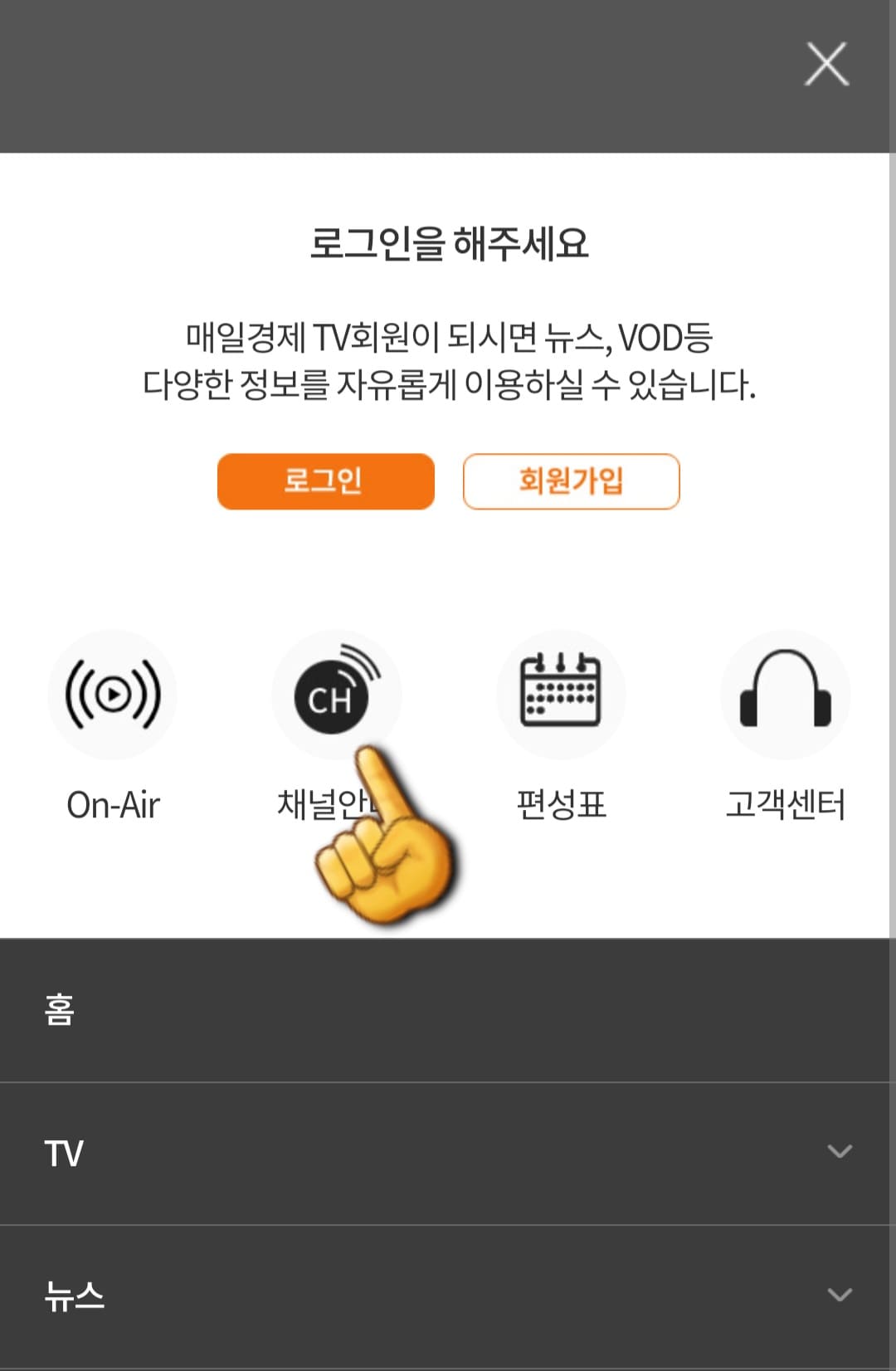896x1371 pixels.
Task: Click the 회원가입 sign-up button
Action: point(570,481)
